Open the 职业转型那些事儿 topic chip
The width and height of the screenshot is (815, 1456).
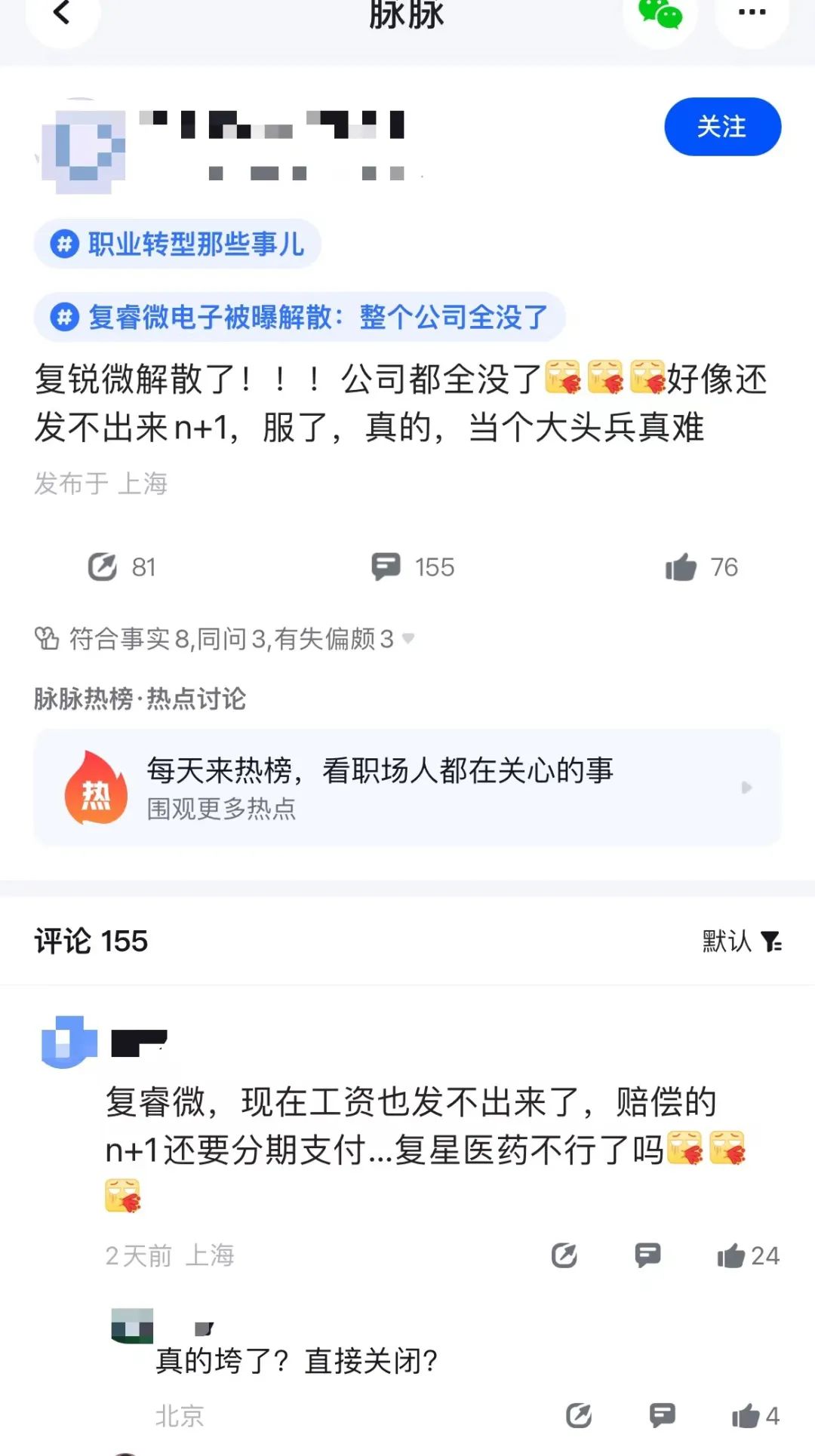click(x=178, y=244)
